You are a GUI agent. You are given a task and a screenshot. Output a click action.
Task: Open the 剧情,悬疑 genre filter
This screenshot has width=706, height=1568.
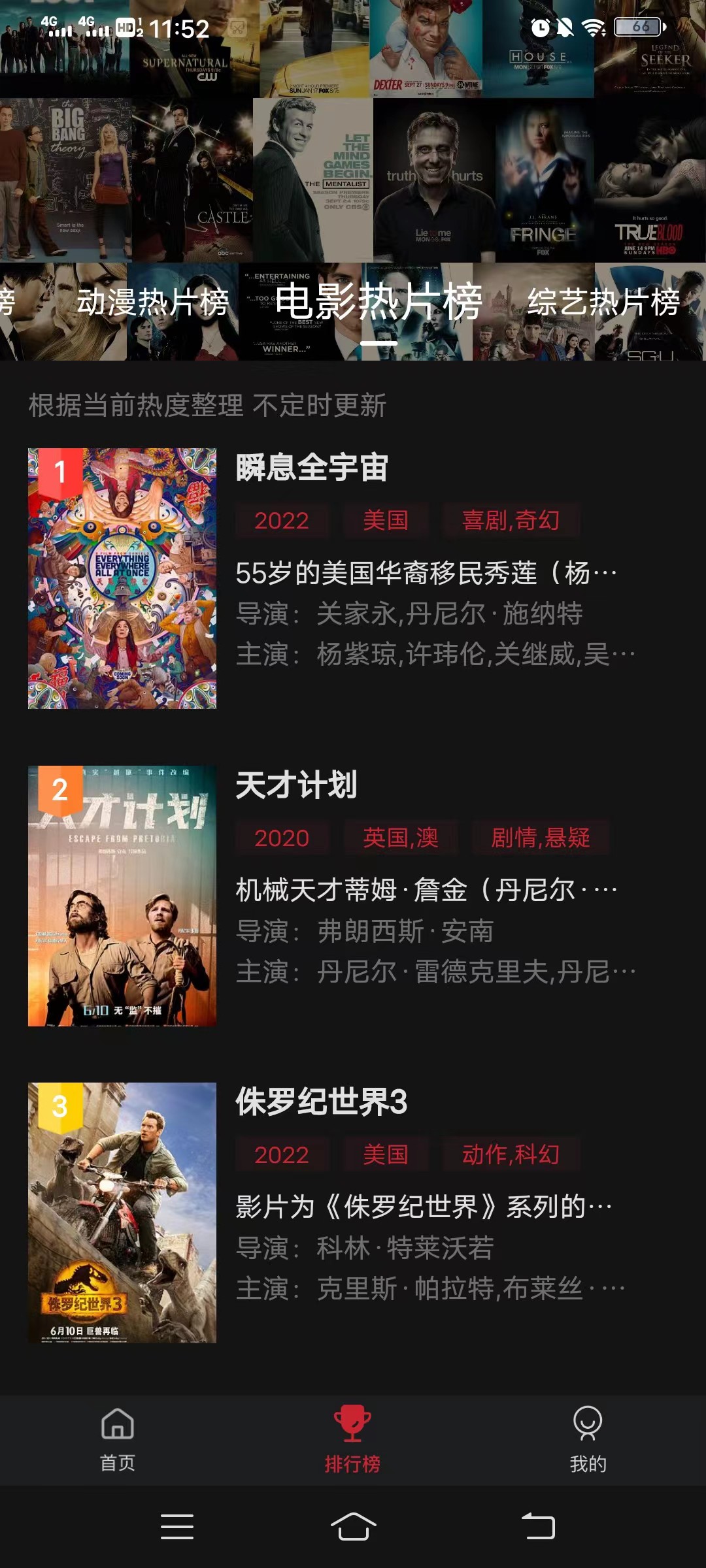pos(541,838)
